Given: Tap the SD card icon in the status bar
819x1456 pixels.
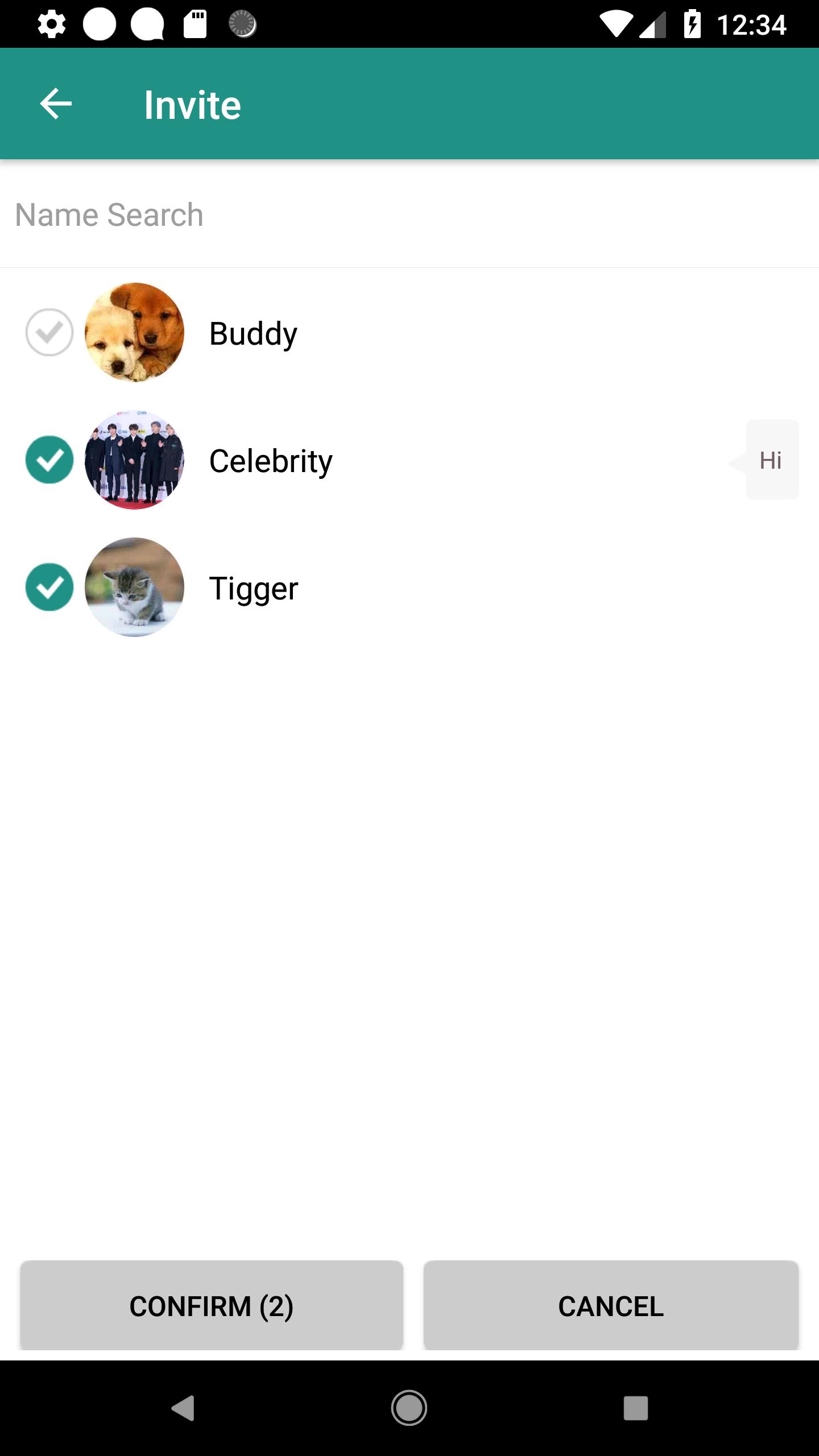Looking at the screenshot, I should click(196, 23).
